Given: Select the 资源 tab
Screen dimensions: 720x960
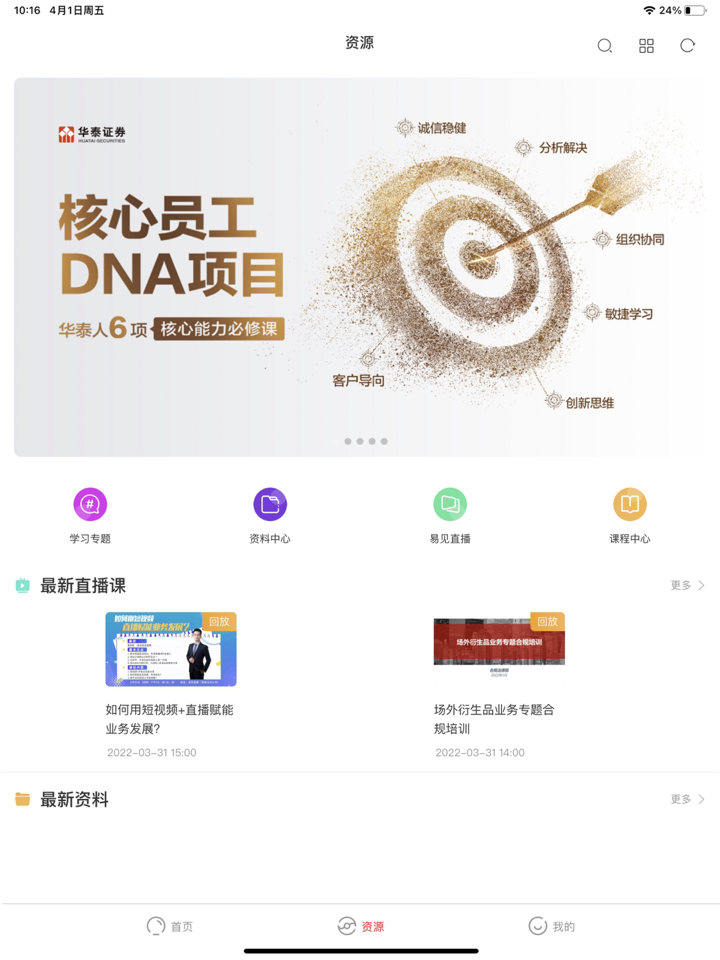Looking at the screenshot, I should pos(360,926).
